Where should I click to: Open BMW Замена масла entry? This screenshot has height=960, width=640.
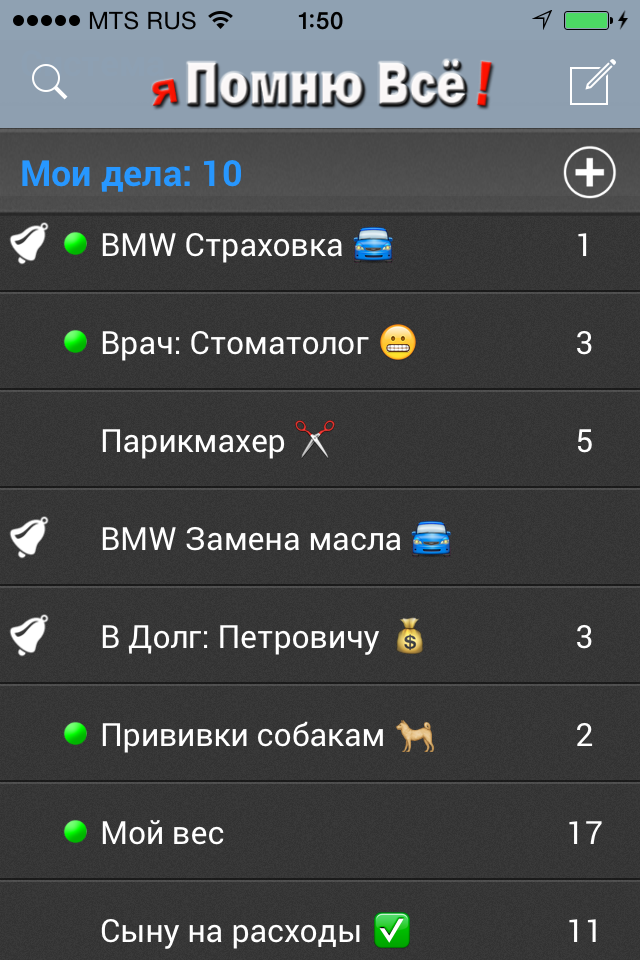pyautogui.click(x=250, y=540)
